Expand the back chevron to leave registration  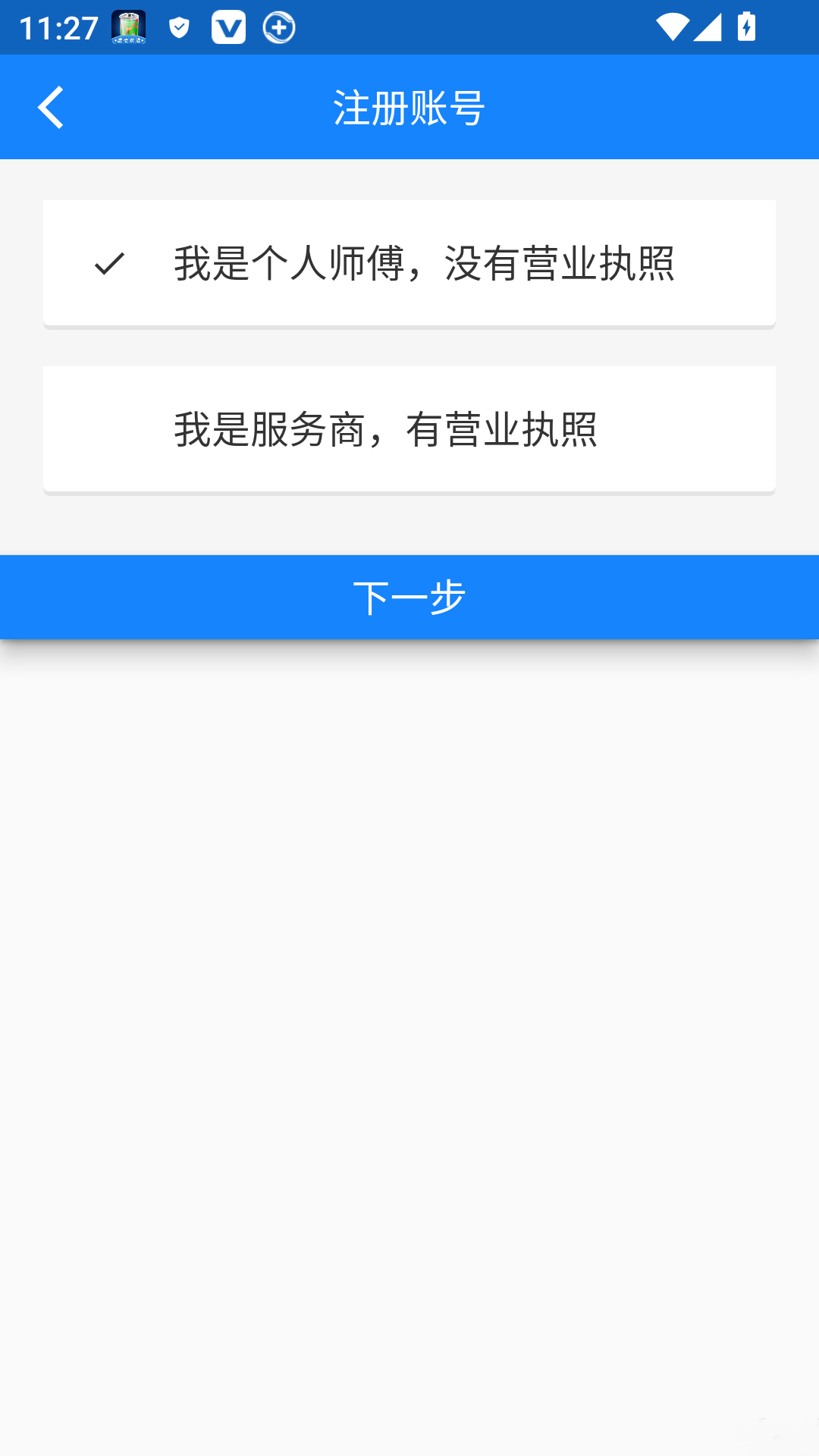pyautogui.click(x=51, y=107)
